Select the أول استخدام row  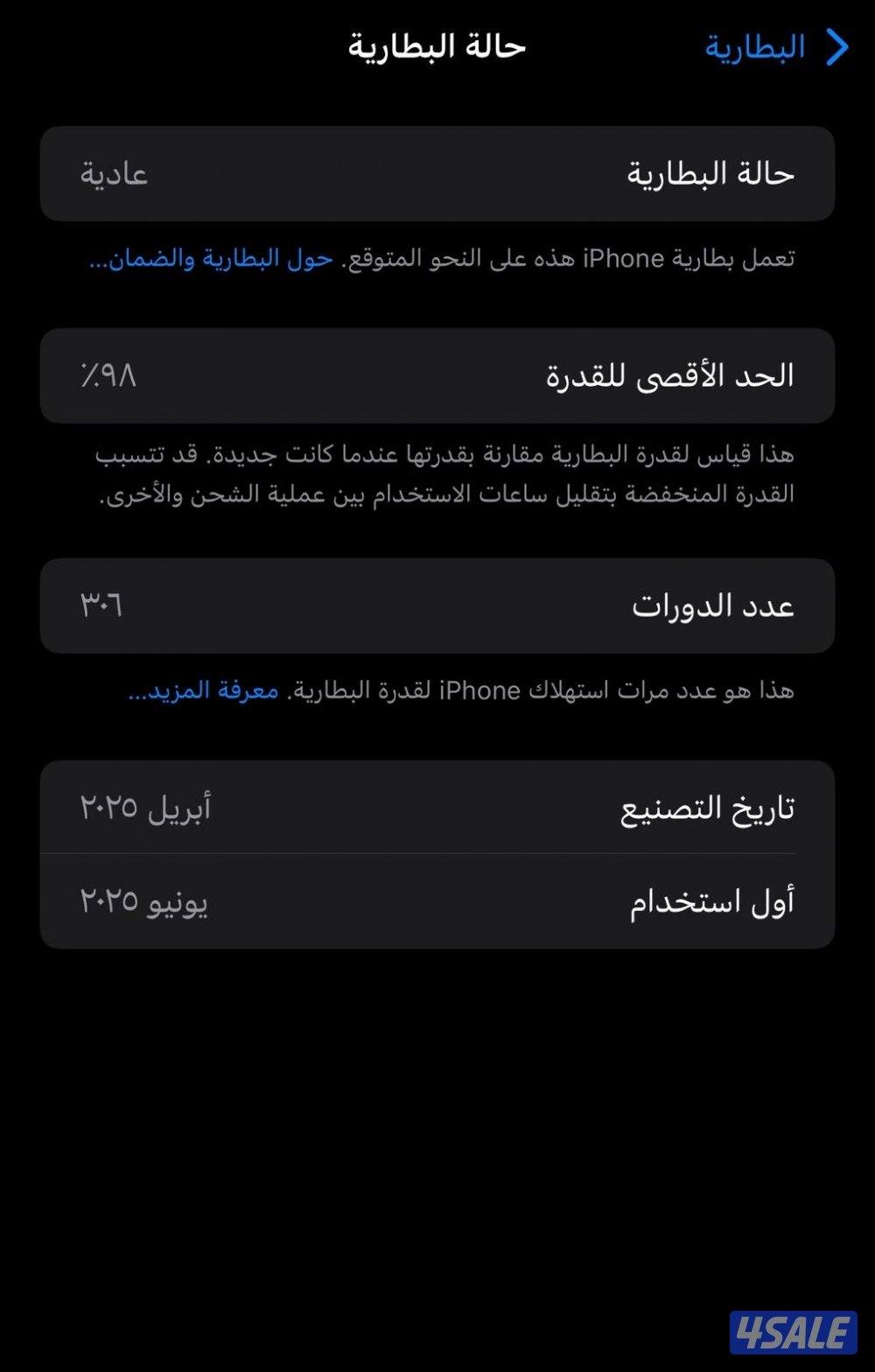click(x=437, y=901)
